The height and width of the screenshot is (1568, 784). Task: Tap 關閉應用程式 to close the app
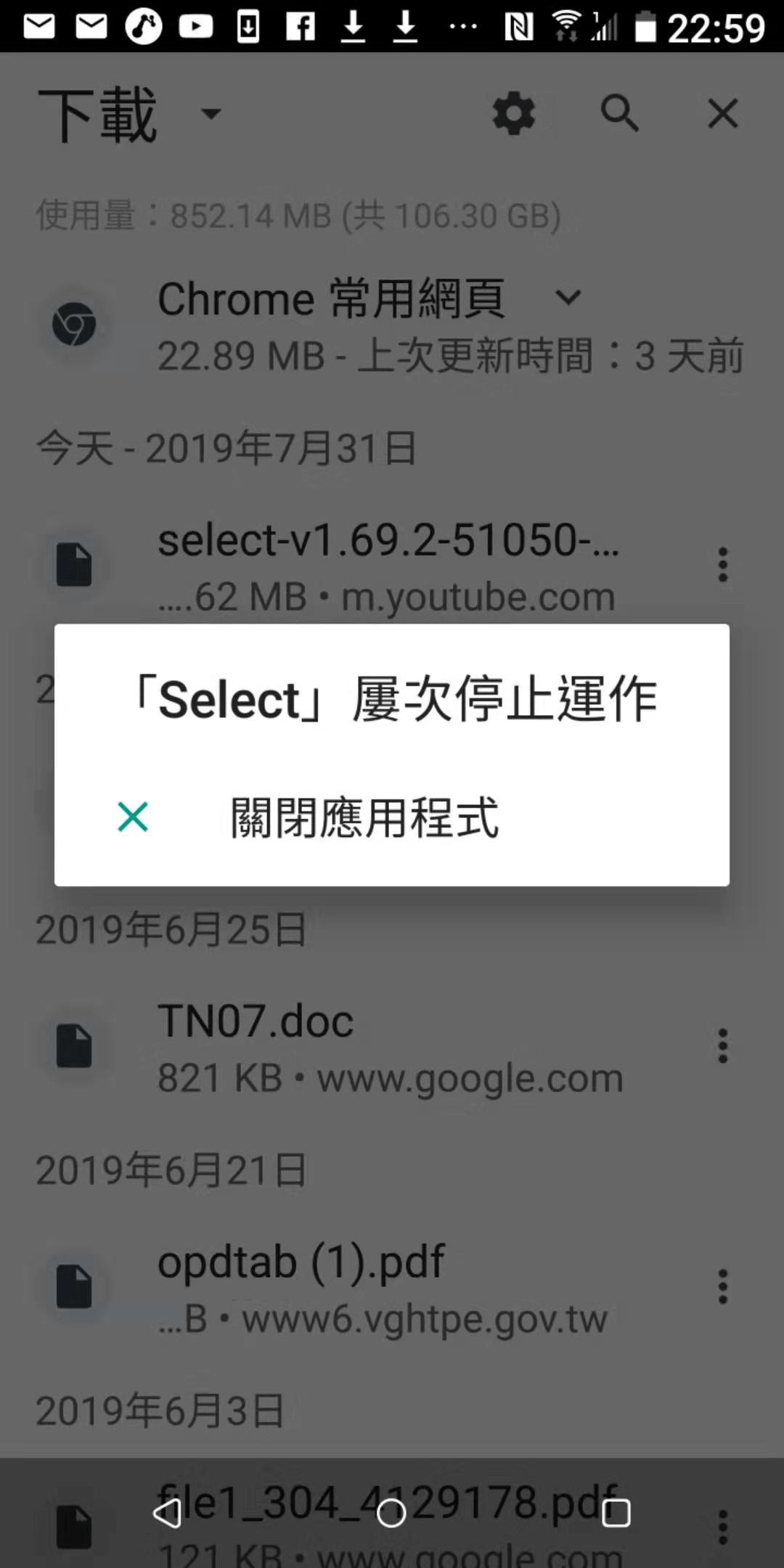[x=363, y=818]
